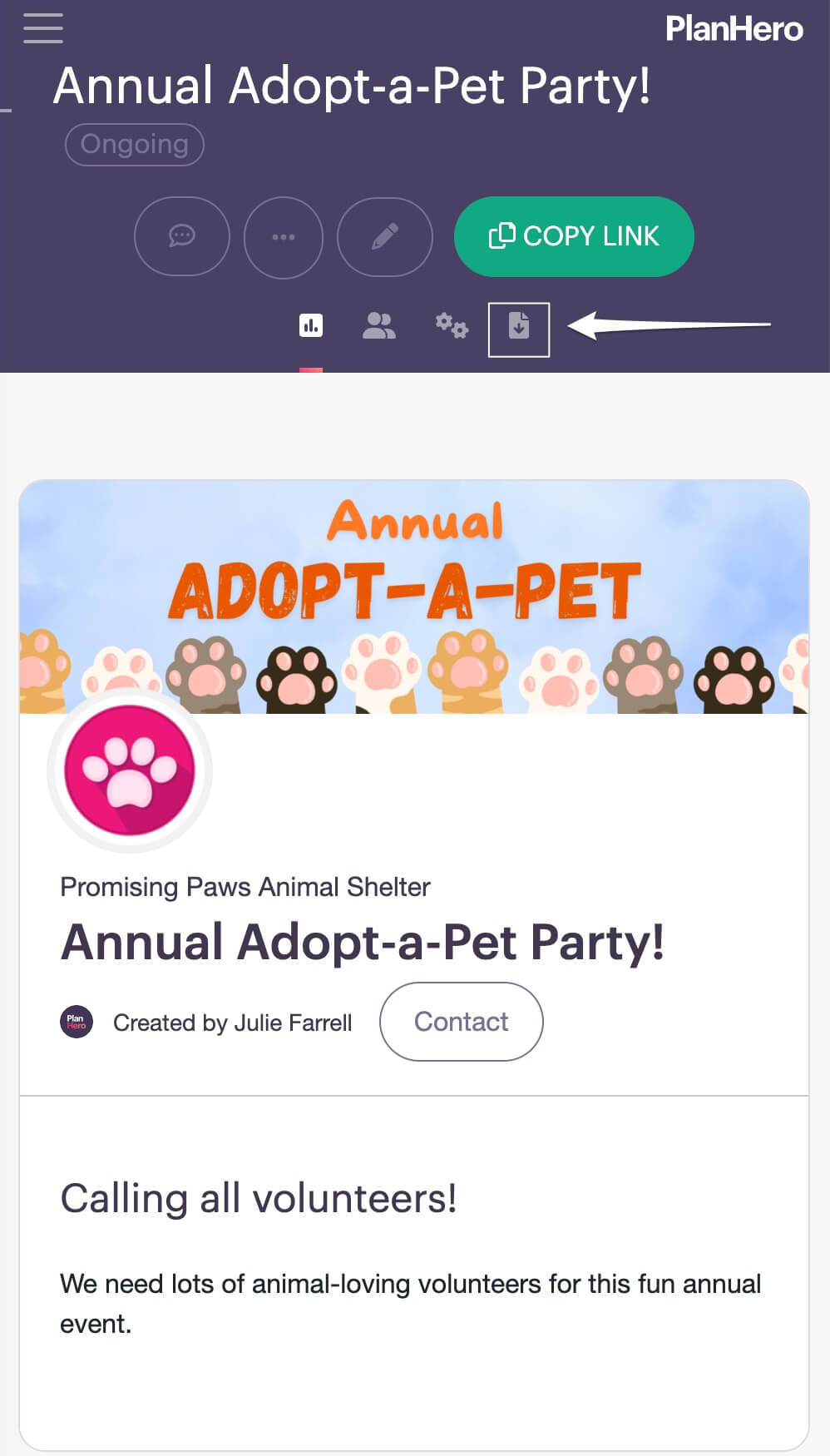This screenshot has width=830, height=1456.
Task: Open the download report file tab
Action: tap(519, 329)
